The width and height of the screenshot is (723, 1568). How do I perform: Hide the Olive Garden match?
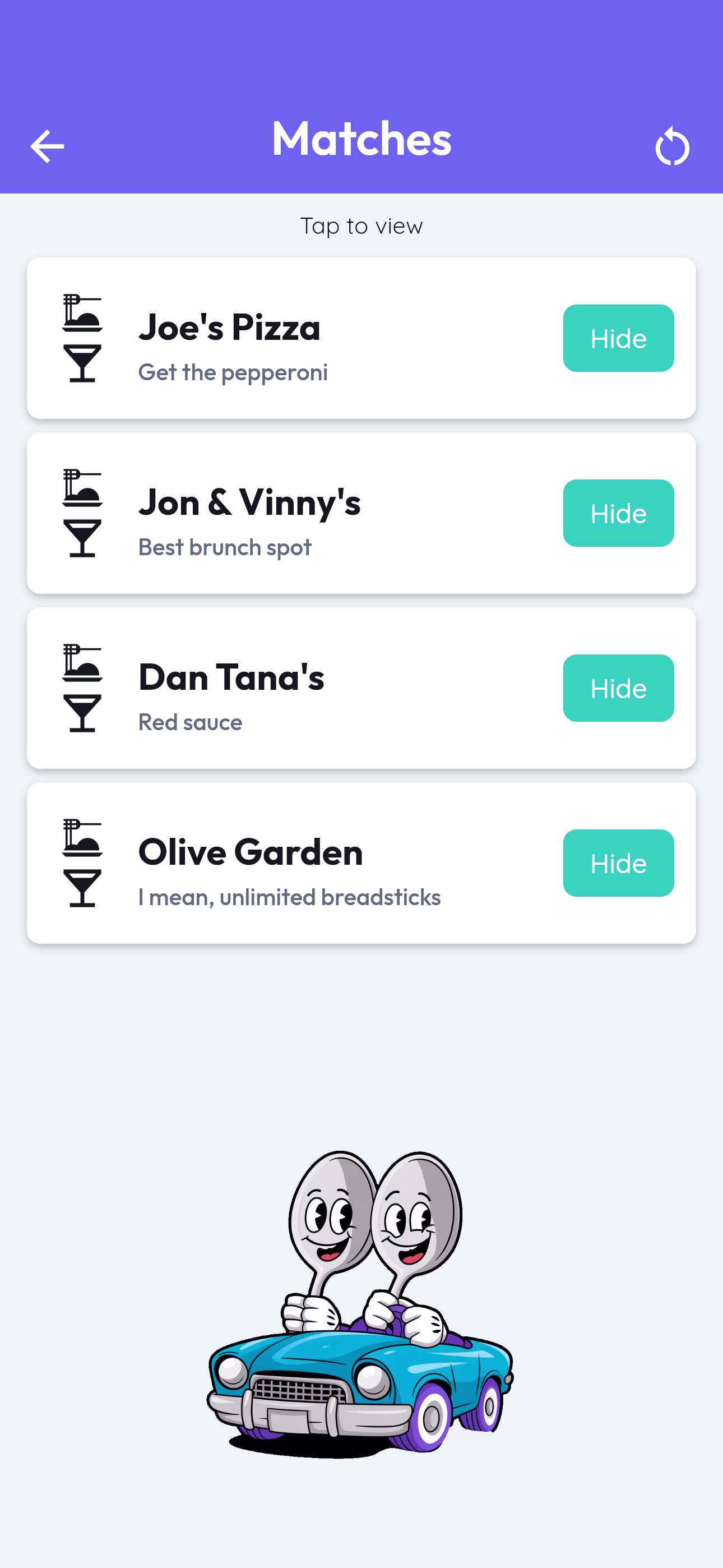point(618,863)
